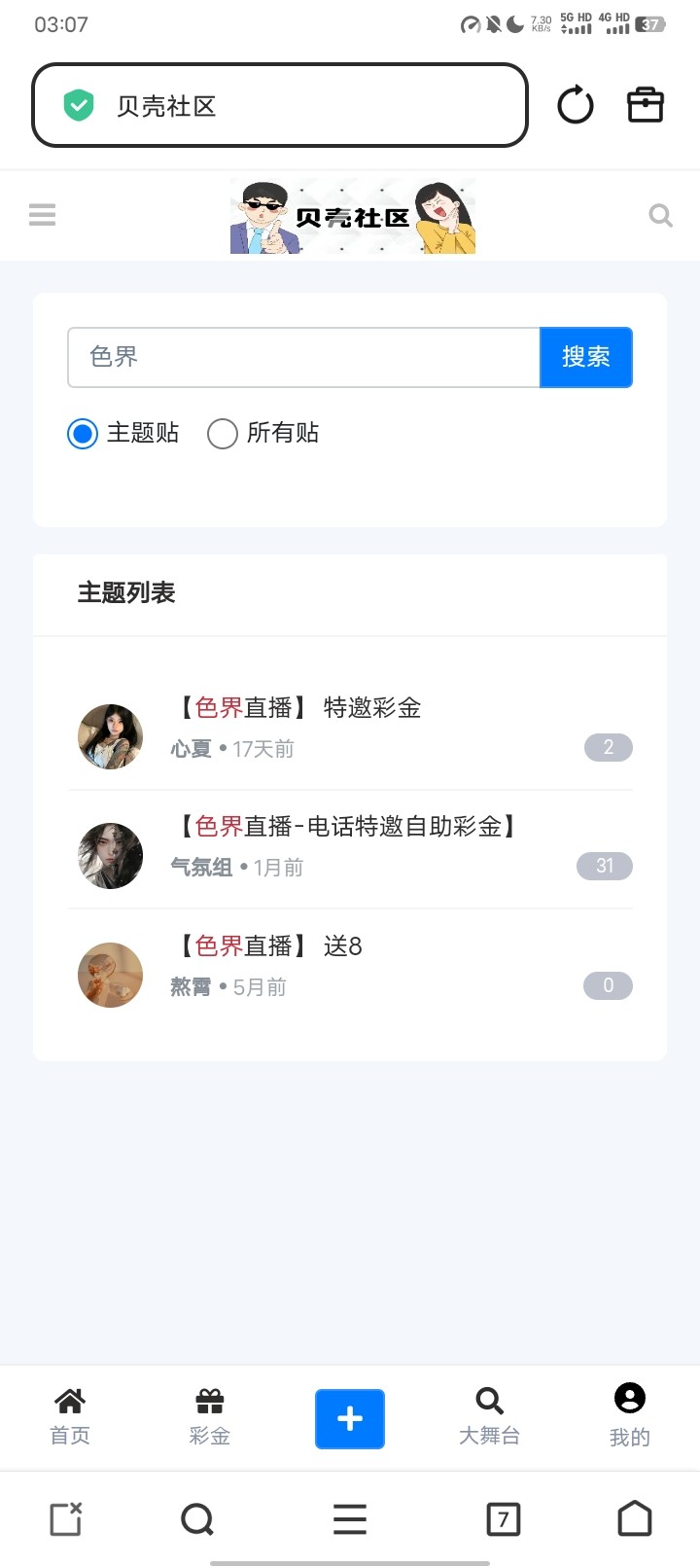The image size is (700, 1568).
Task: Select the 所有贴 radio option
Action: (x=223, y=433)
